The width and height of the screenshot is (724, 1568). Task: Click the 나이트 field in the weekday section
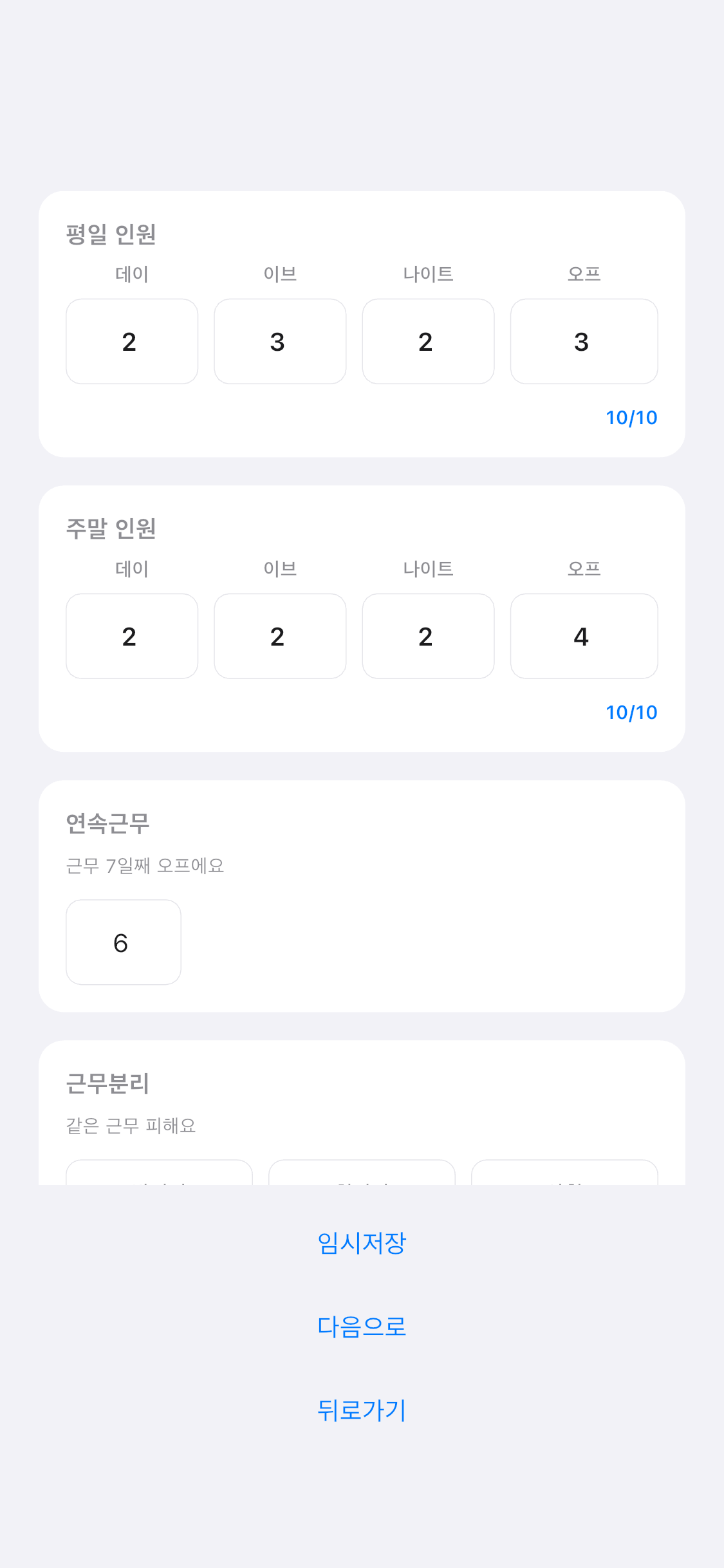(428, 341)
